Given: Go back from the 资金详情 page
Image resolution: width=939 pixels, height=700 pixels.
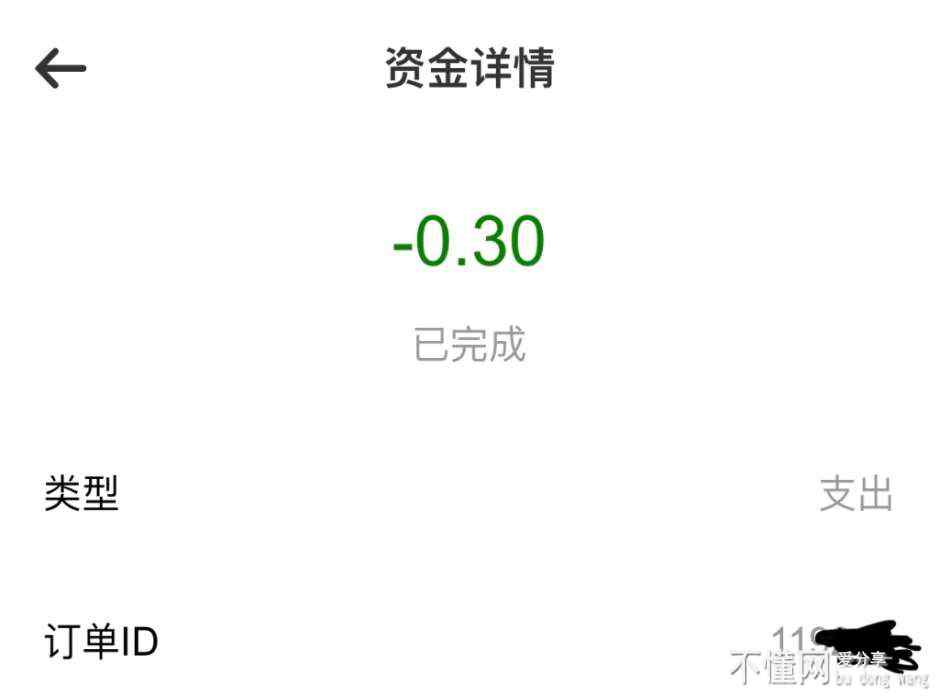Looking at the screenshot, I should tap(61, 69).
